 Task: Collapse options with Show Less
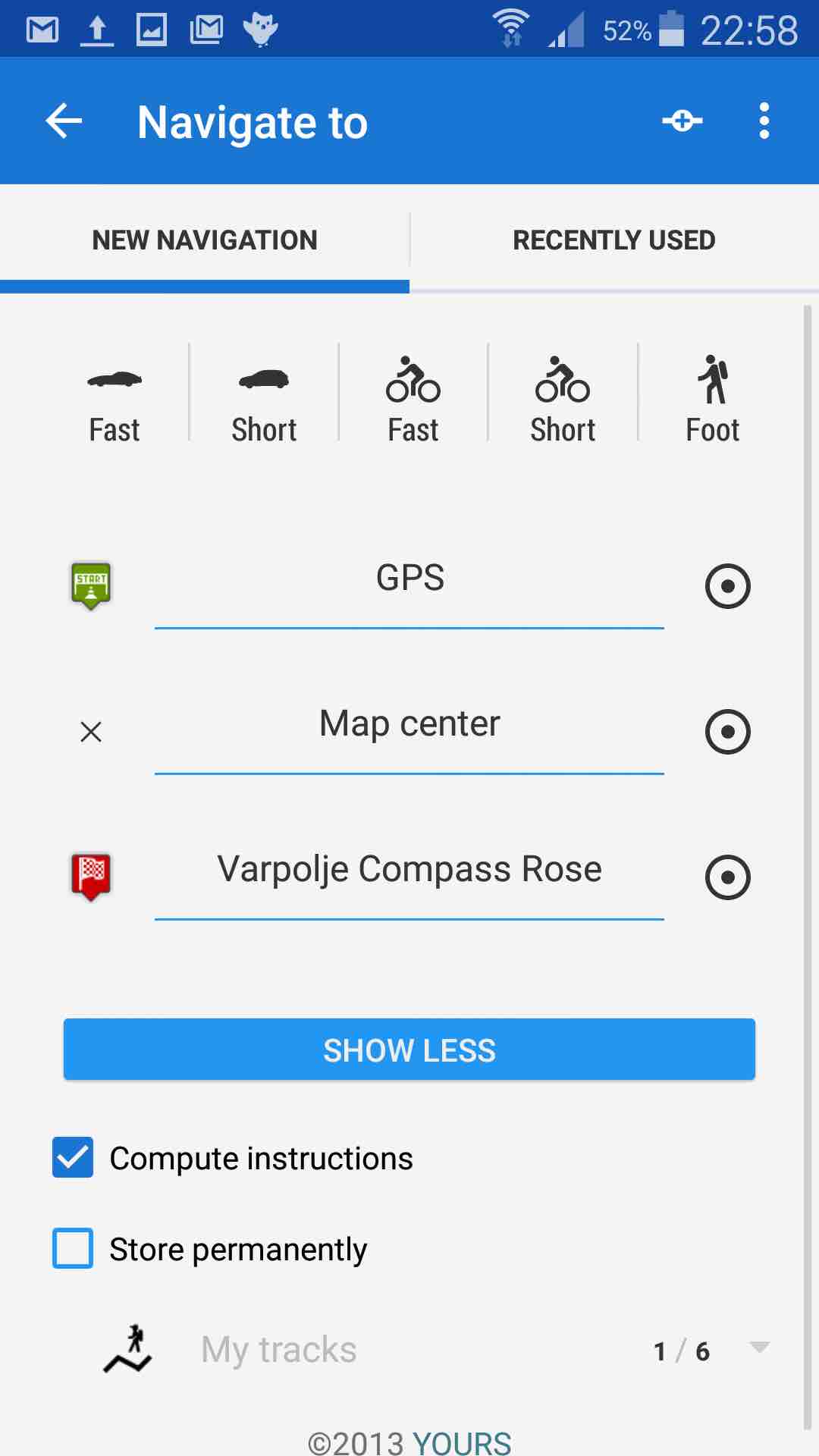[409, 1050]
